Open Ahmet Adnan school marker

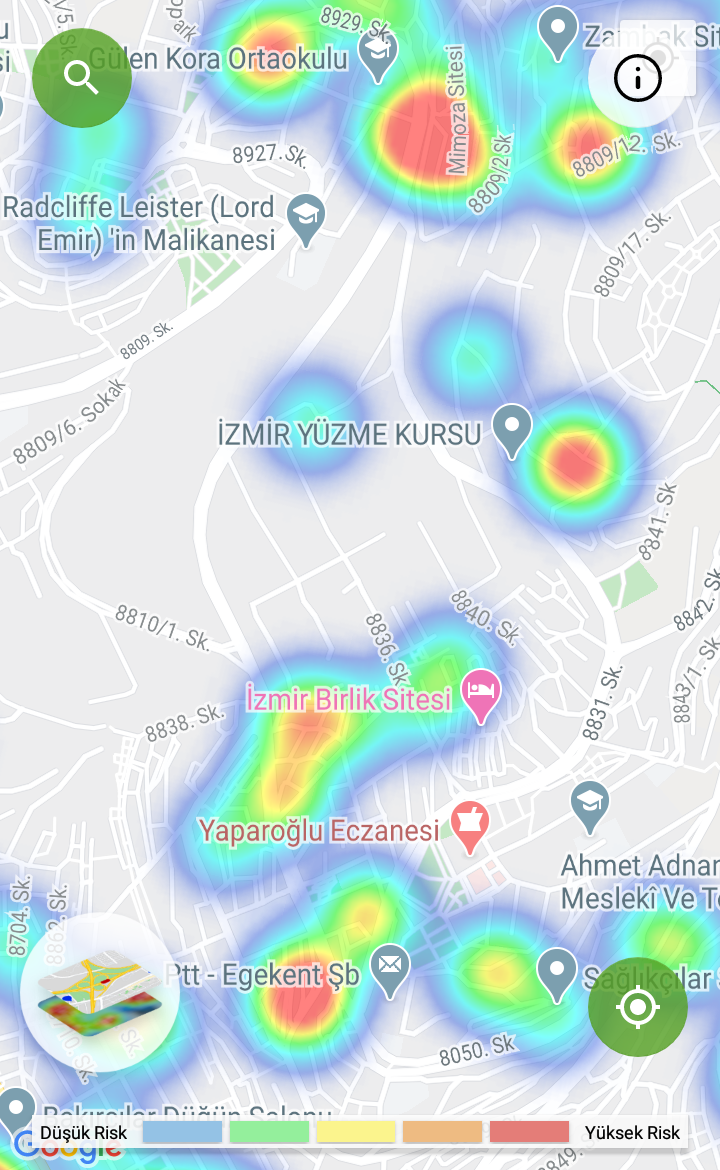click(x=590, y=803)
